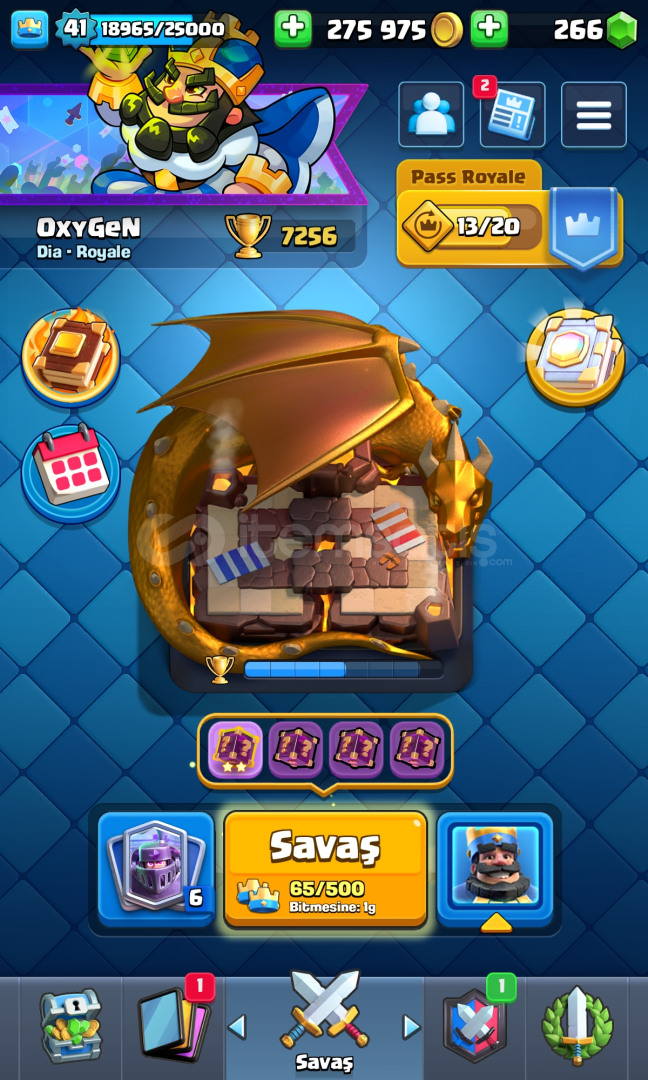Viewport: 648px width, 1080px height.
Task: Open the flaming book event icon
Action: click(71, 356)
